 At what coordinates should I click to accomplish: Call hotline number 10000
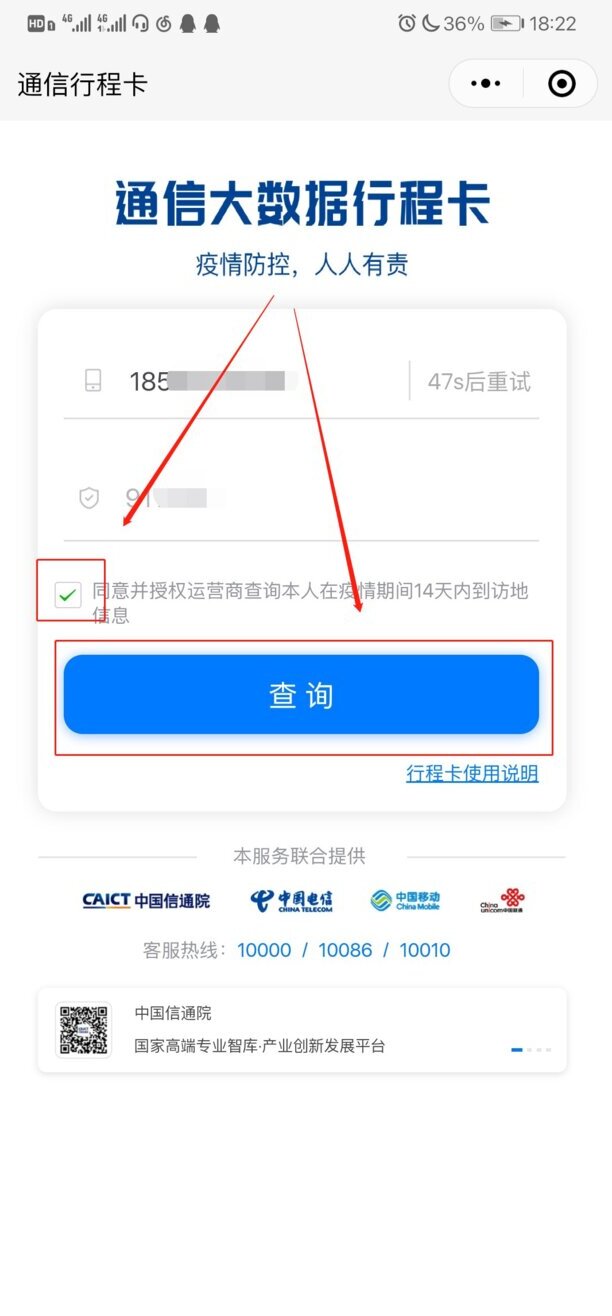(264, 950)
